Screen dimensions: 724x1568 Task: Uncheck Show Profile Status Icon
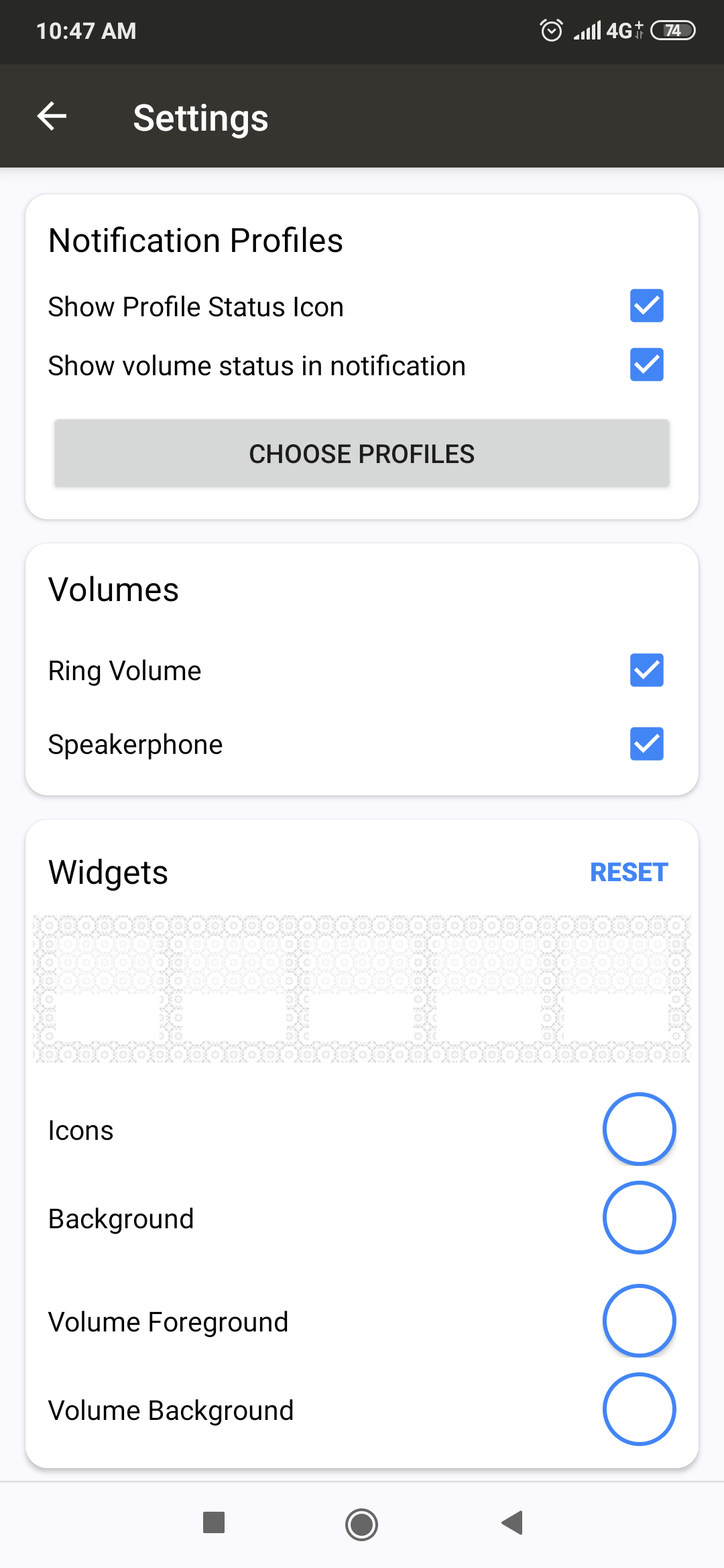pyautogui.click(x=646, y=306)
